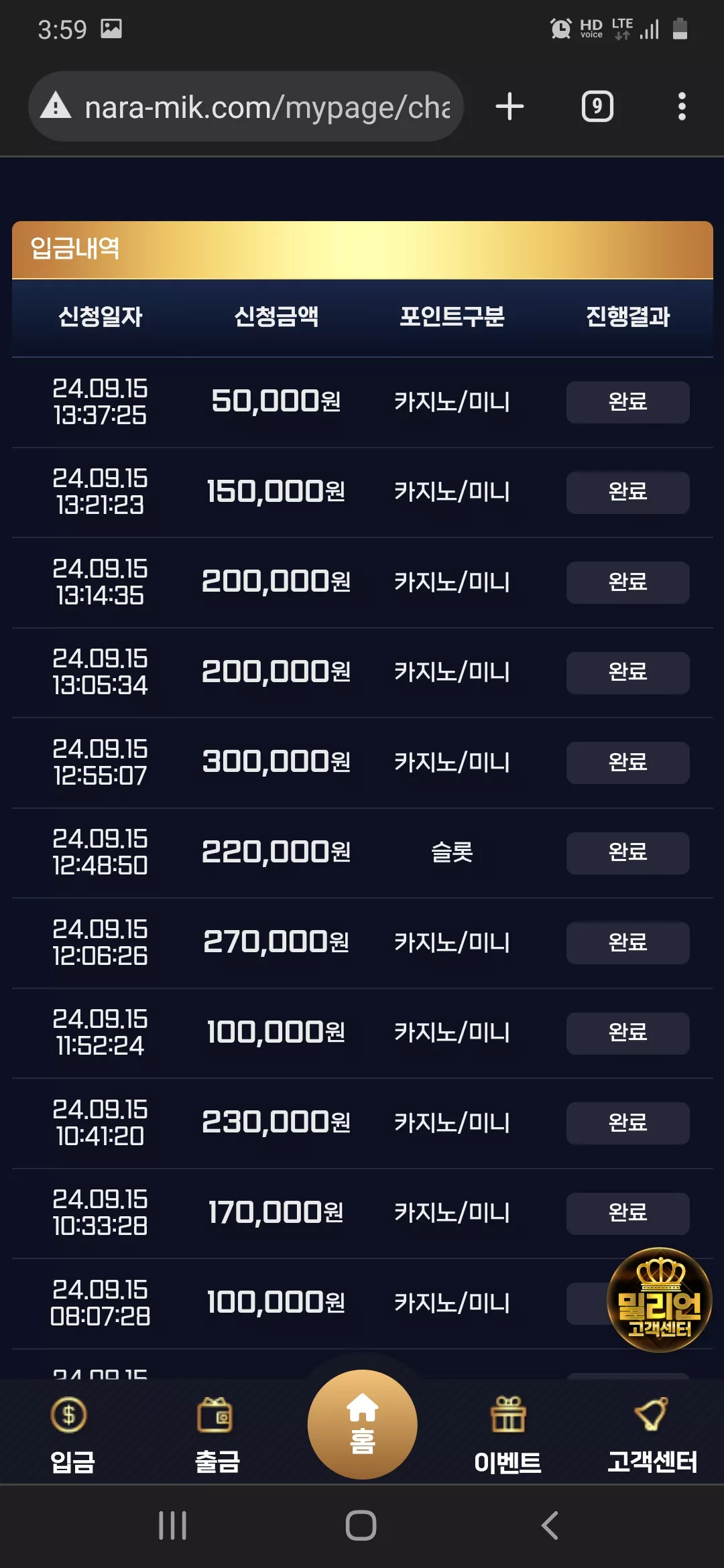The image size is (724, 1568).
Task: Tap the 홈 center button
Action: pos(362,1425)
